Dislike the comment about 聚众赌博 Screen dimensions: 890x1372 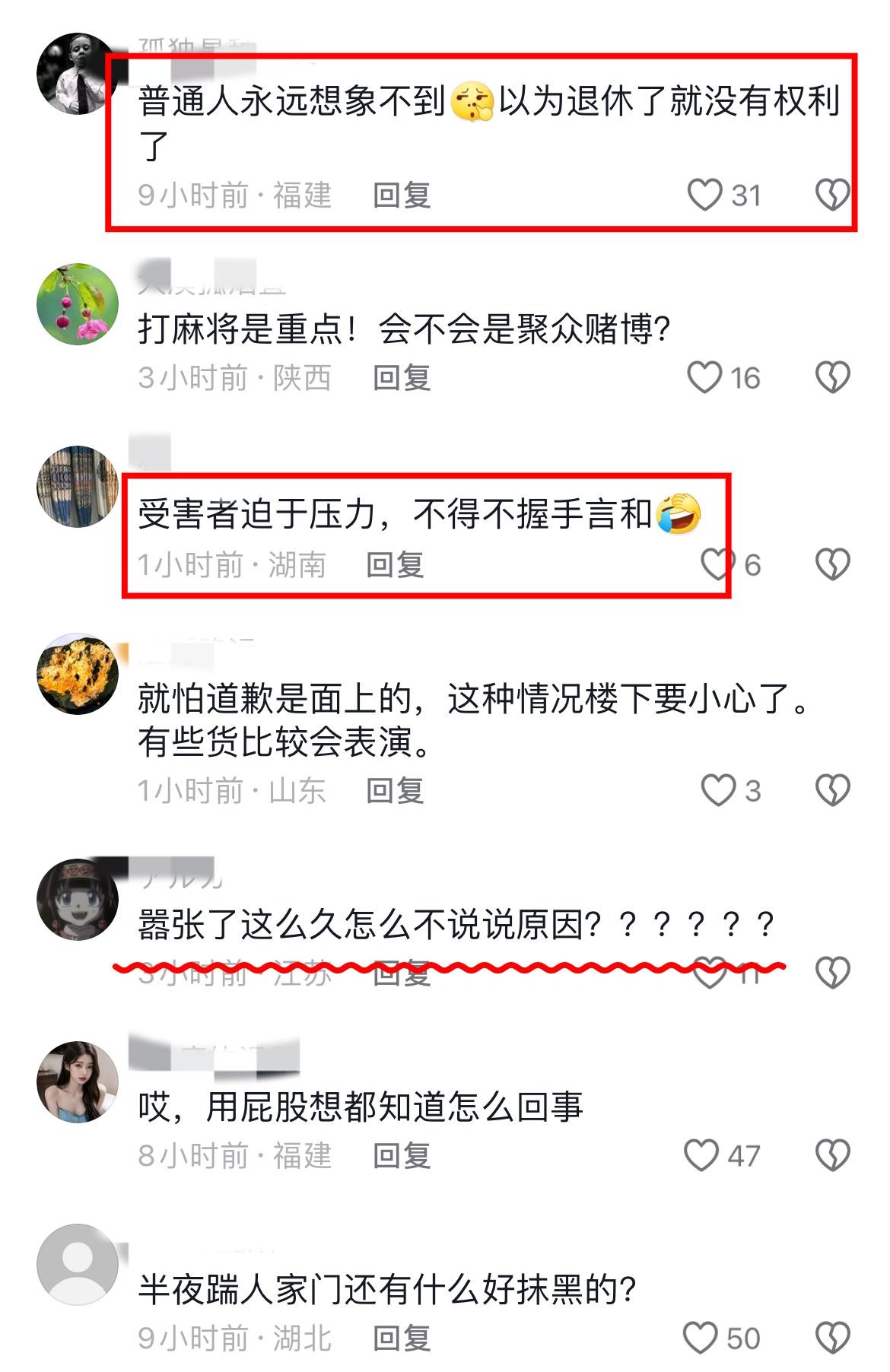tap(831, 377)
